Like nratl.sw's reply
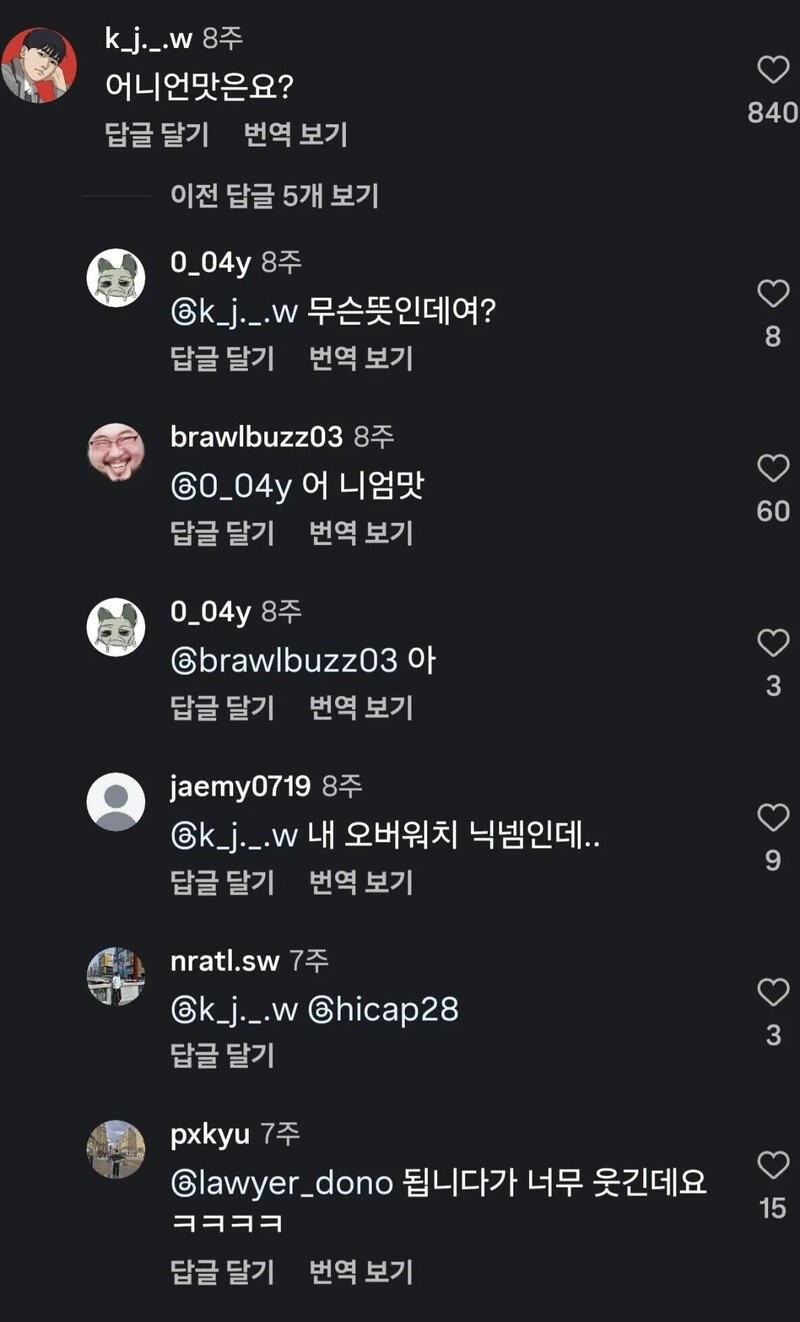800x1322 pixels. [x=773, y=993]
